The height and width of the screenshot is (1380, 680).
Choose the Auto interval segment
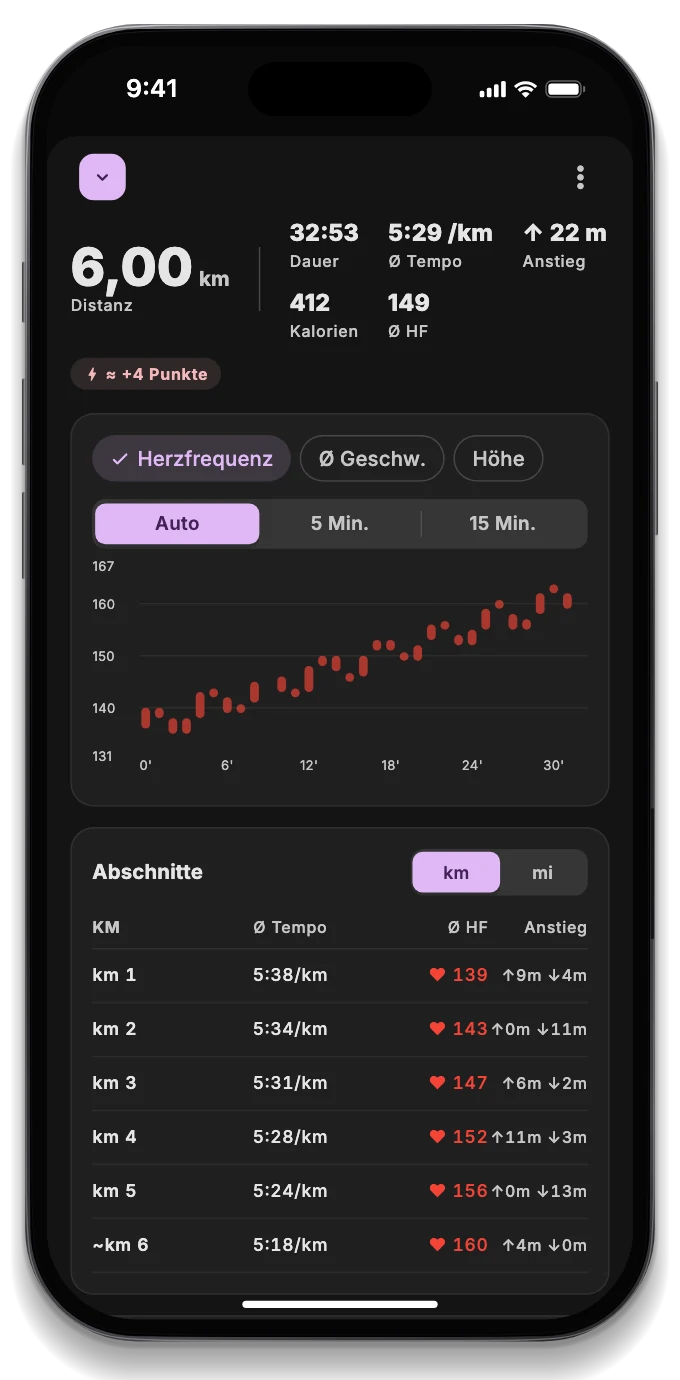point(177,523)
